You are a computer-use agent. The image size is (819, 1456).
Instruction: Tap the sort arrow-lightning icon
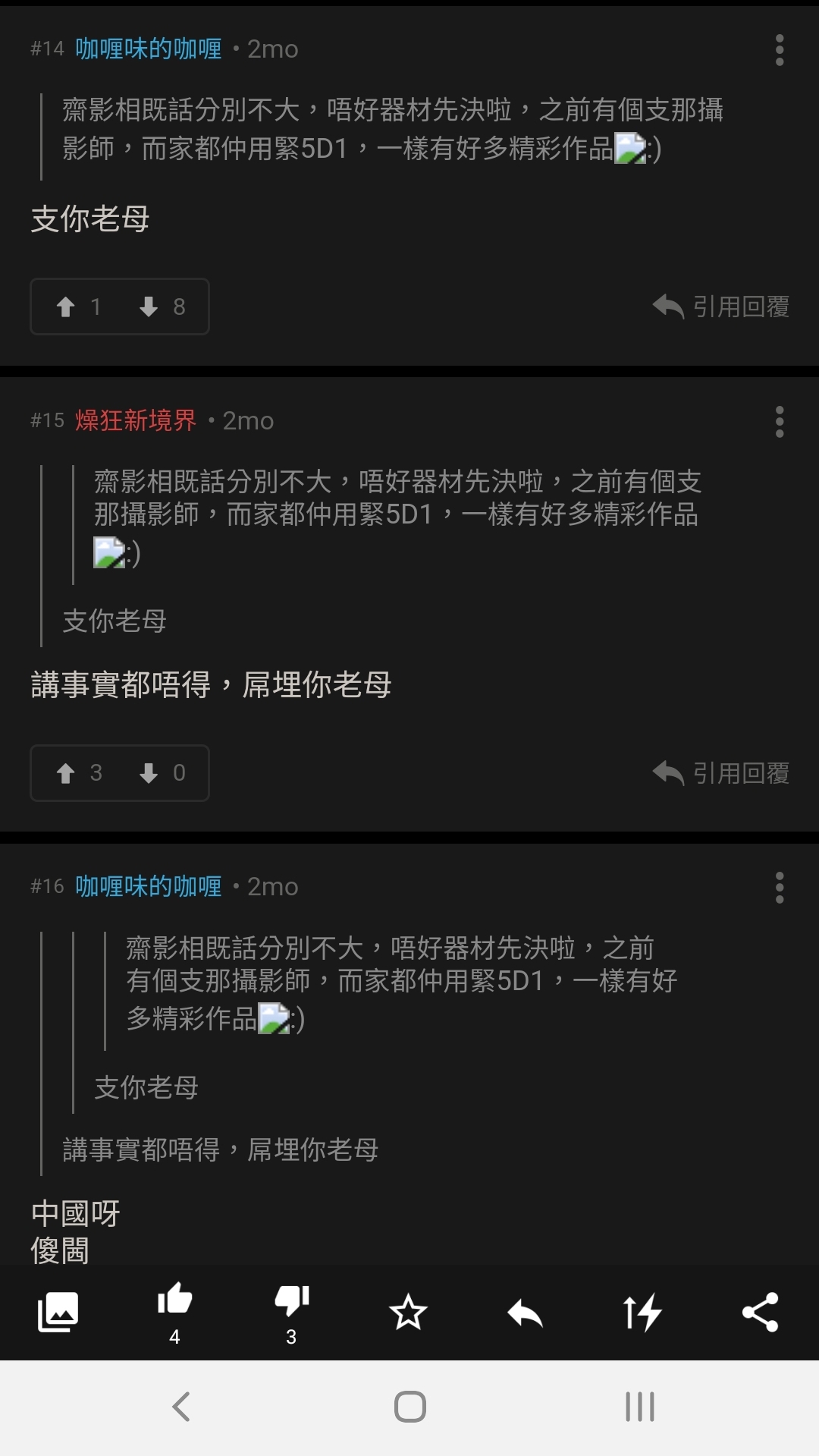click(x=642, y=1312)
